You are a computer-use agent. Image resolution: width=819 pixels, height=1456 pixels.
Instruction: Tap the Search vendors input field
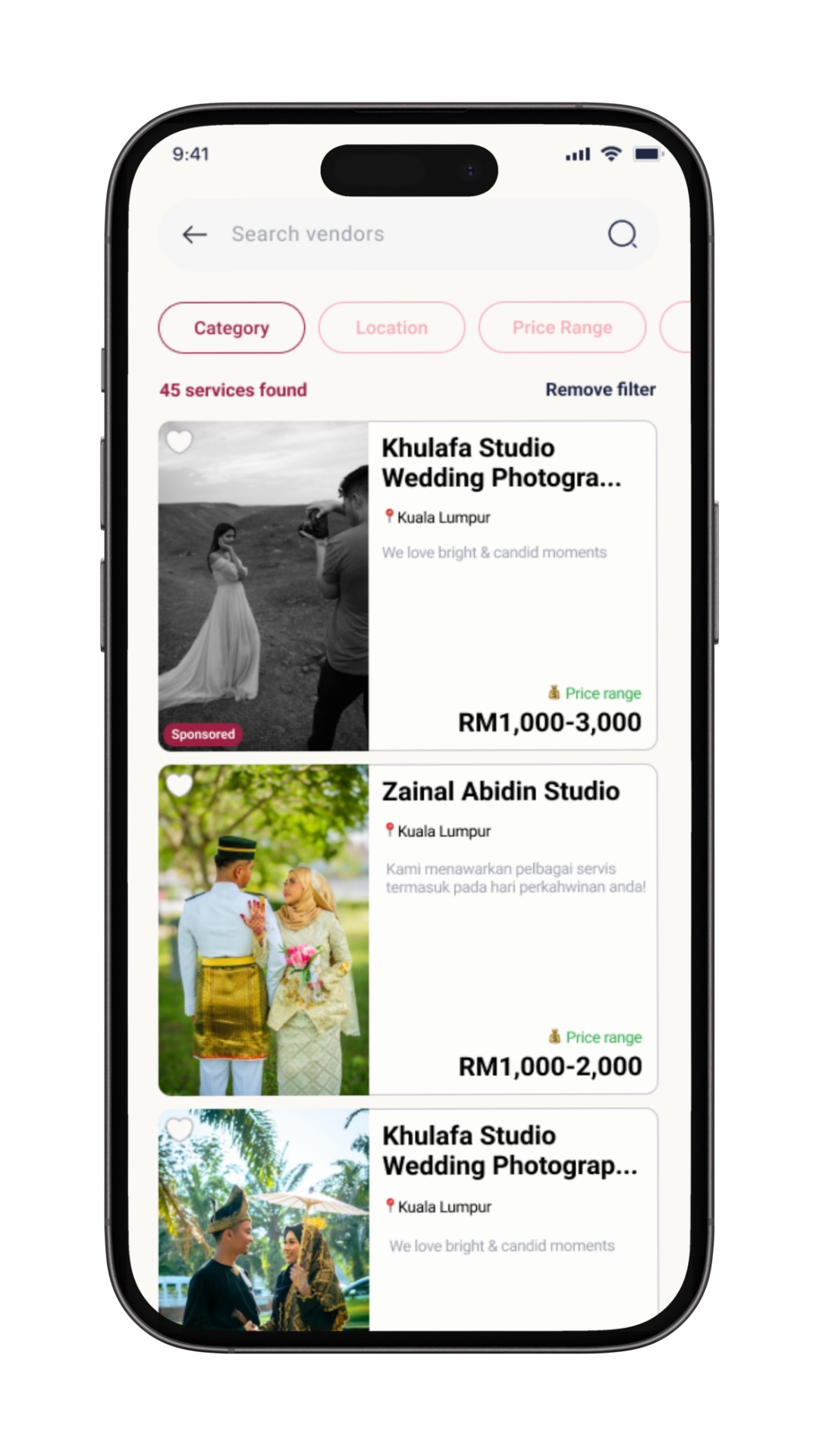pyautogui.click(x=394, y=234)
